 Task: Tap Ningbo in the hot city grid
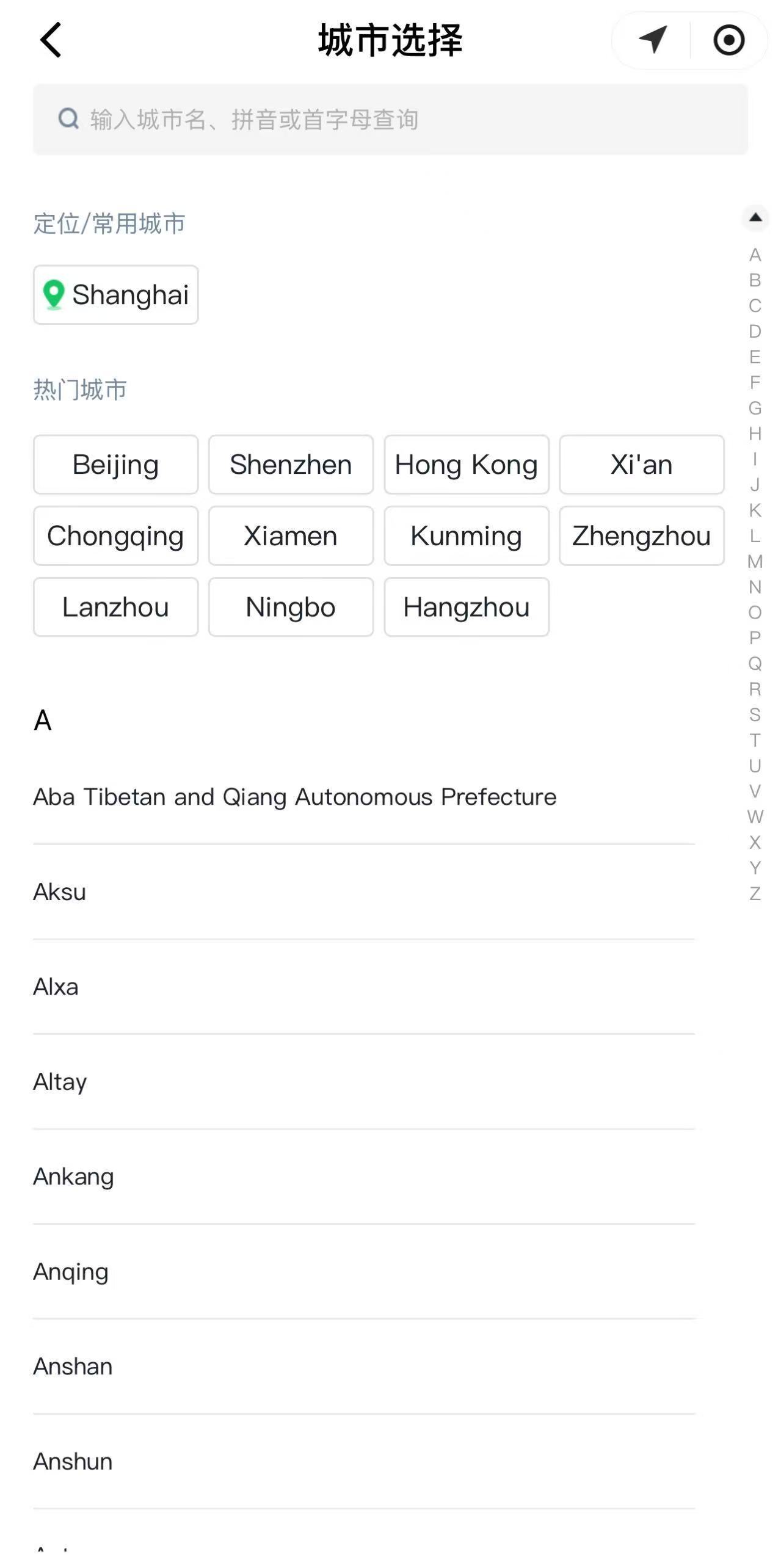pyautogui.click(x=290, y=607)
